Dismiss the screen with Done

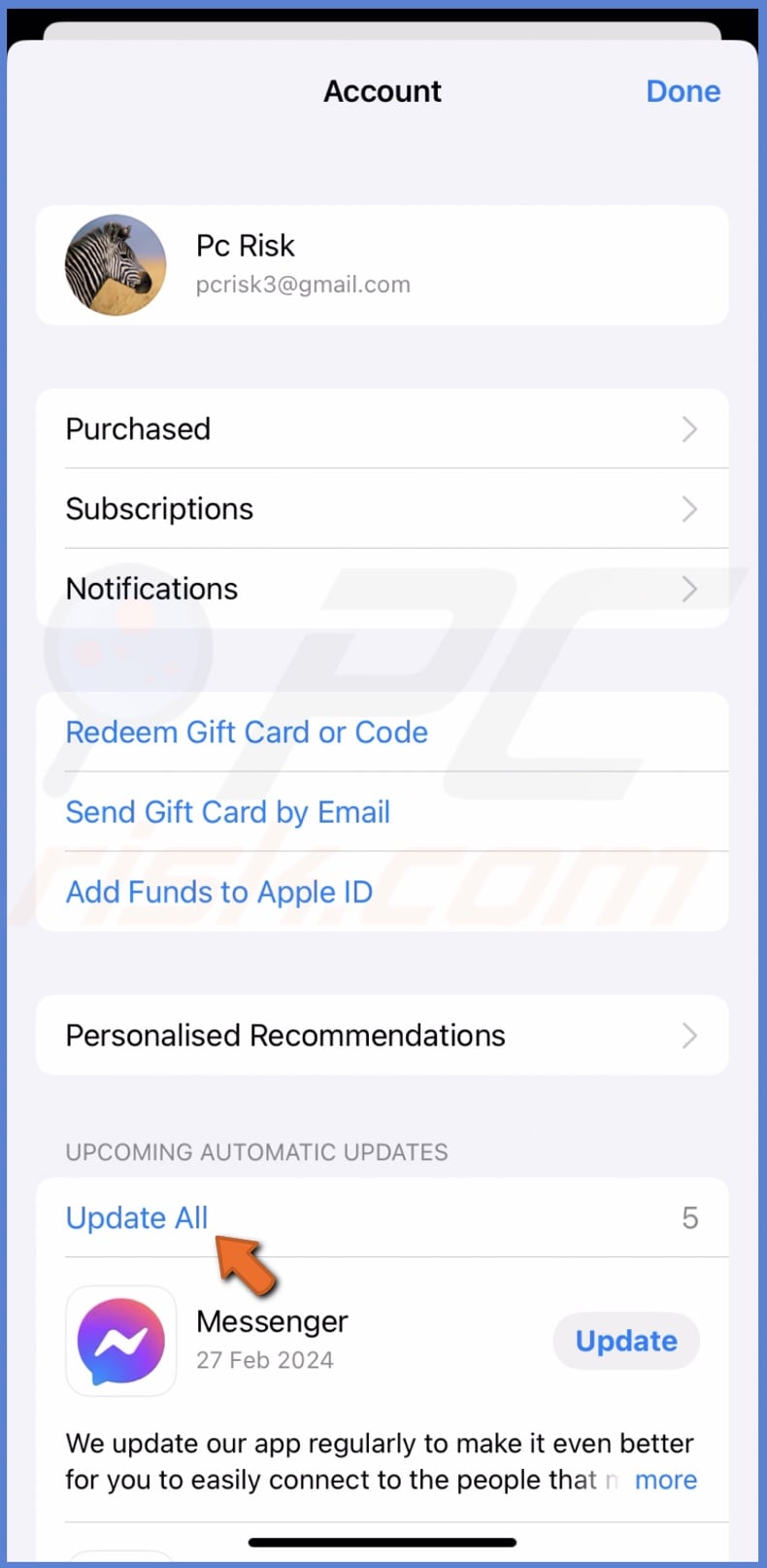(x=683, y=90)
